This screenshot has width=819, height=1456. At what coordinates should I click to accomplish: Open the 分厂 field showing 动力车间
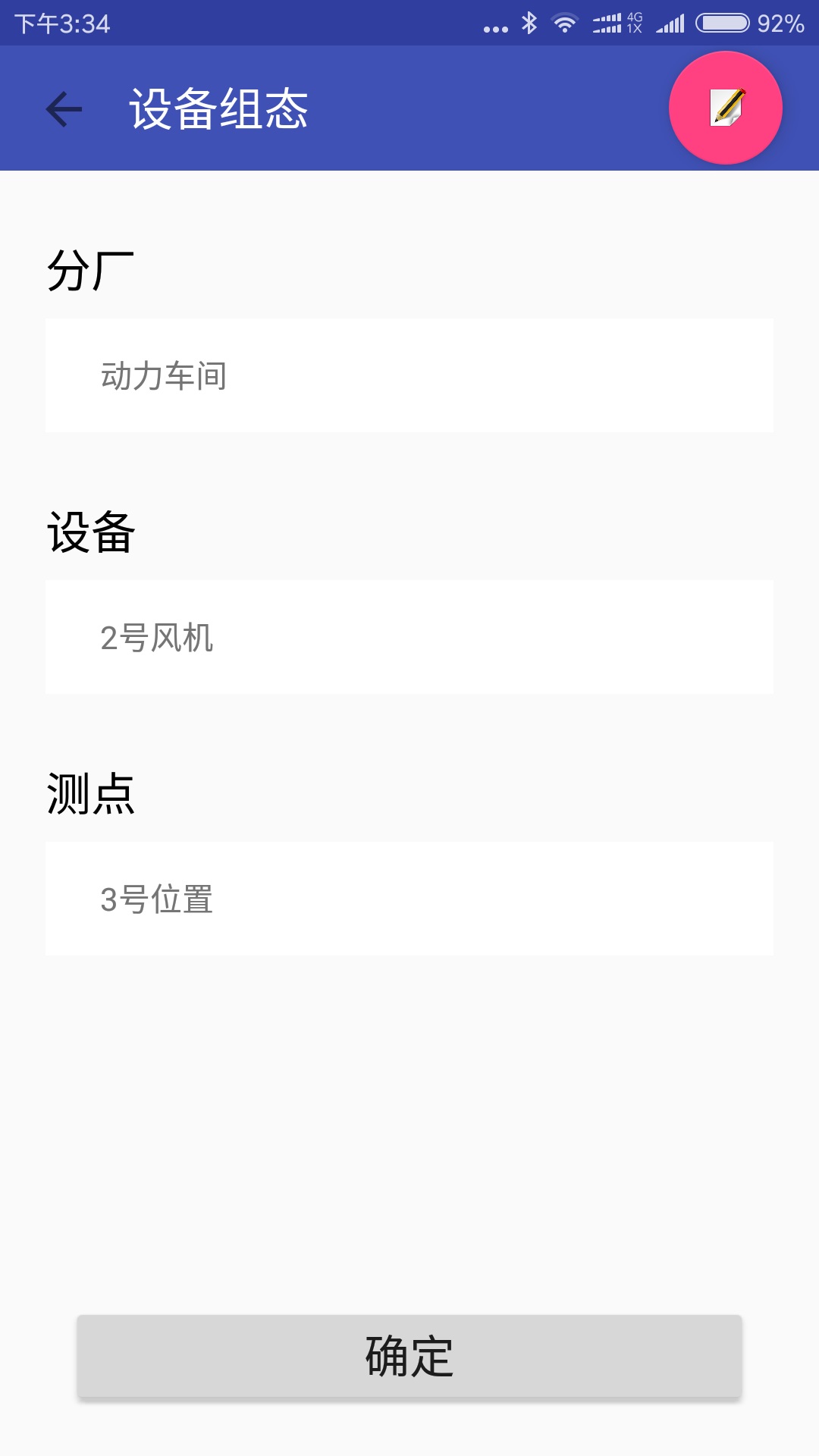point(409,375)
